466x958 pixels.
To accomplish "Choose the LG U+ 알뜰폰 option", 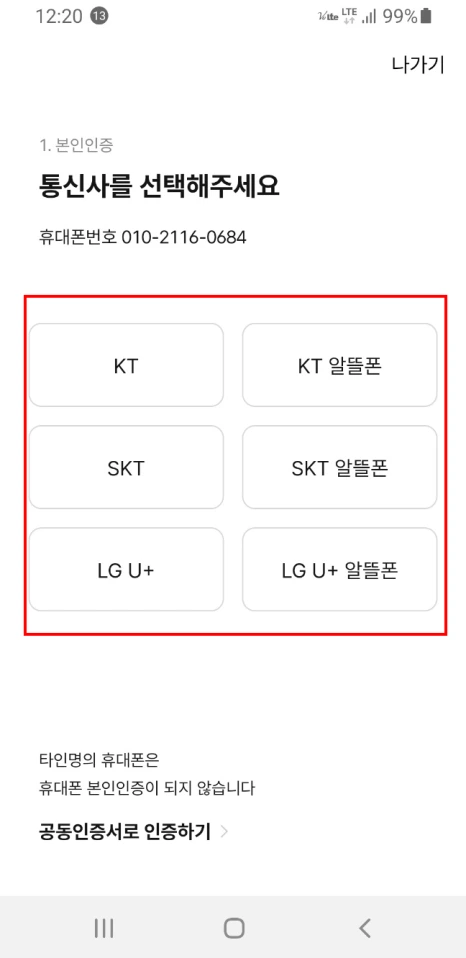I will pyautogui.click(x=340, y=569).
